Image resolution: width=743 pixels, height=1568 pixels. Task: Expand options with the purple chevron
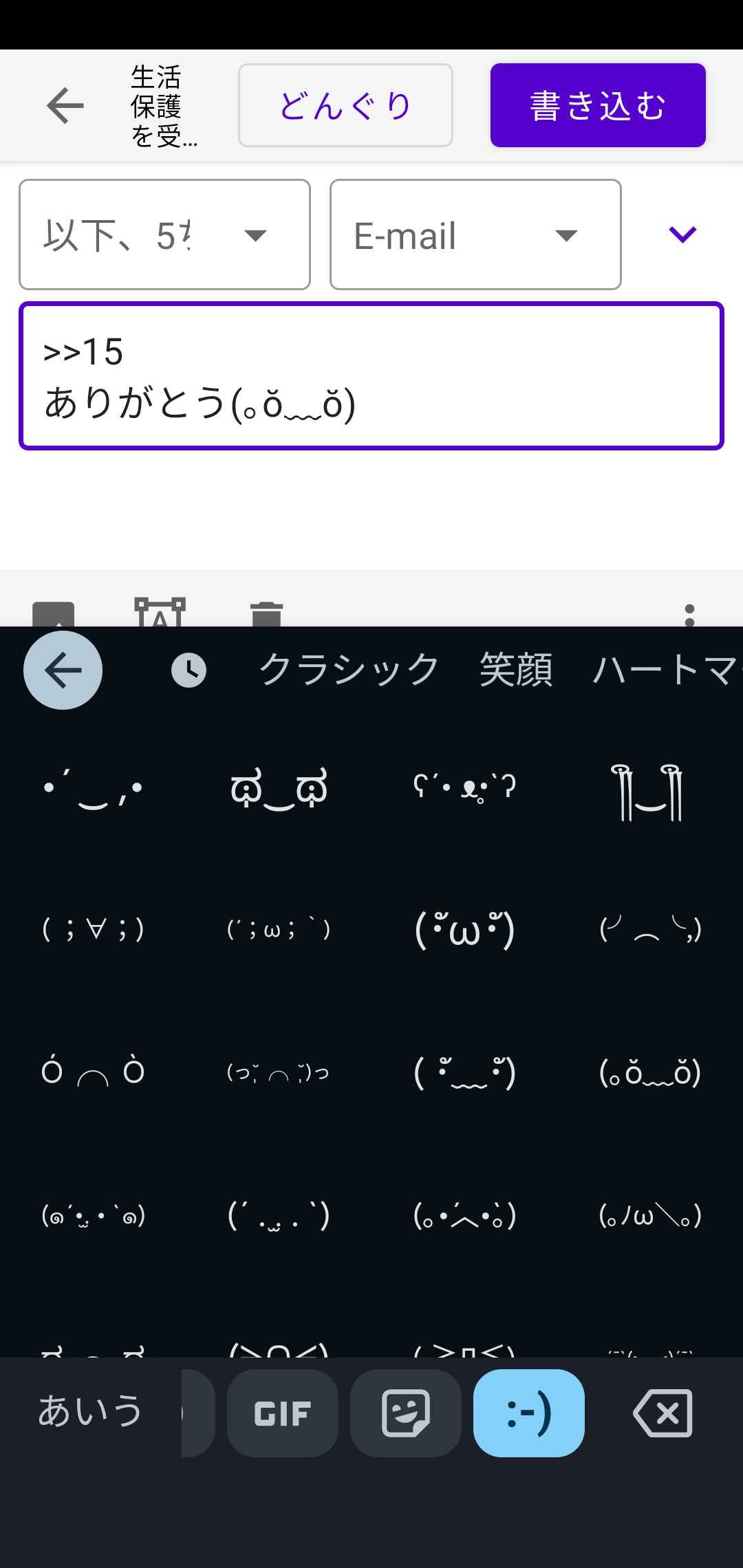point(682,235)
